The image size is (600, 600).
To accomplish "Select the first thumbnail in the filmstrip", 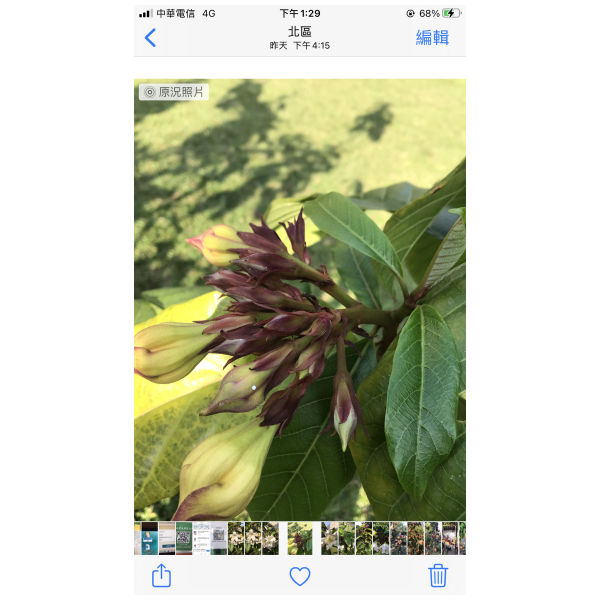I will click(138, 538).
